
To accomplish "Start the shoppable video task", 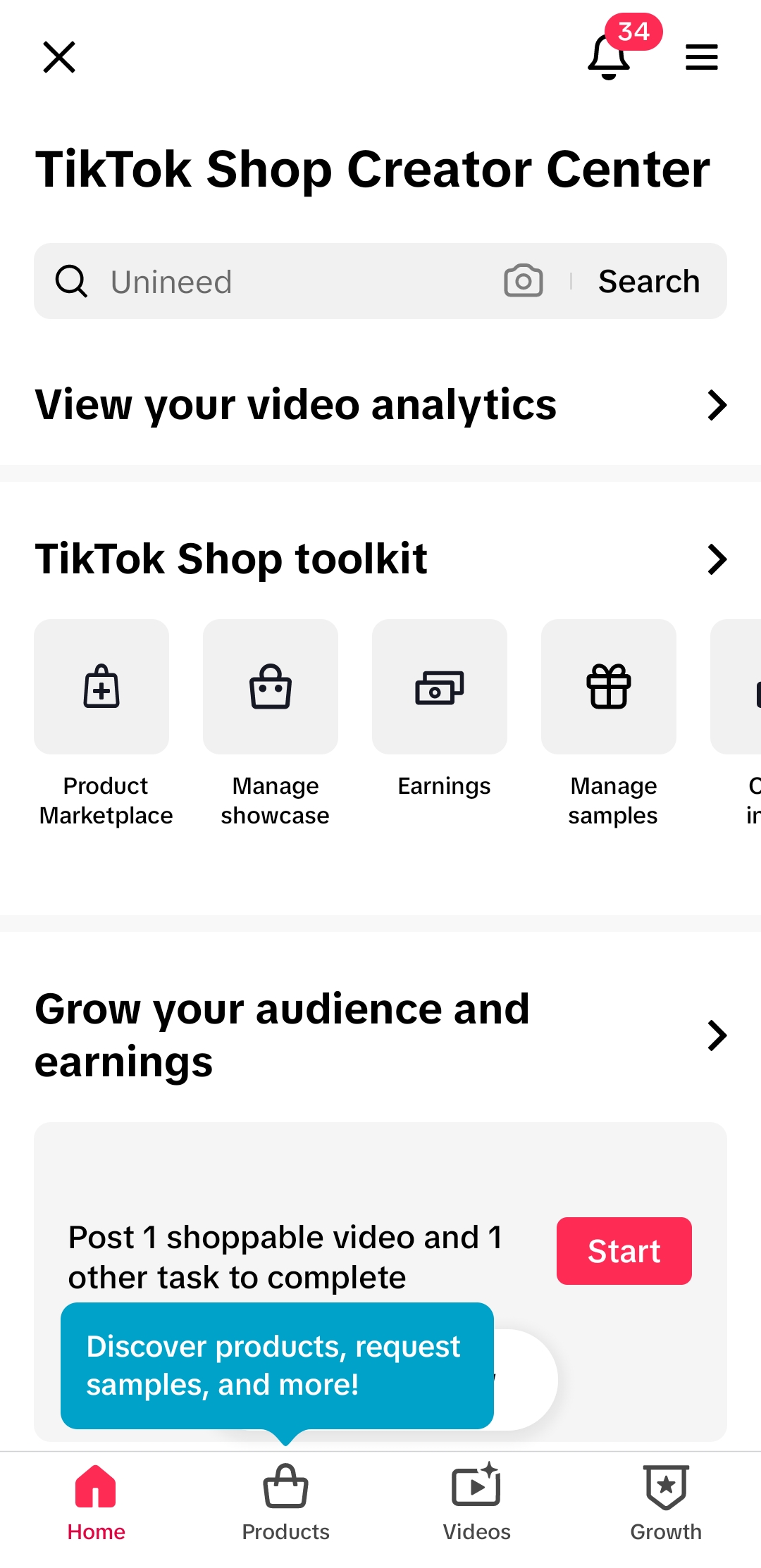I will point(624,1251).
